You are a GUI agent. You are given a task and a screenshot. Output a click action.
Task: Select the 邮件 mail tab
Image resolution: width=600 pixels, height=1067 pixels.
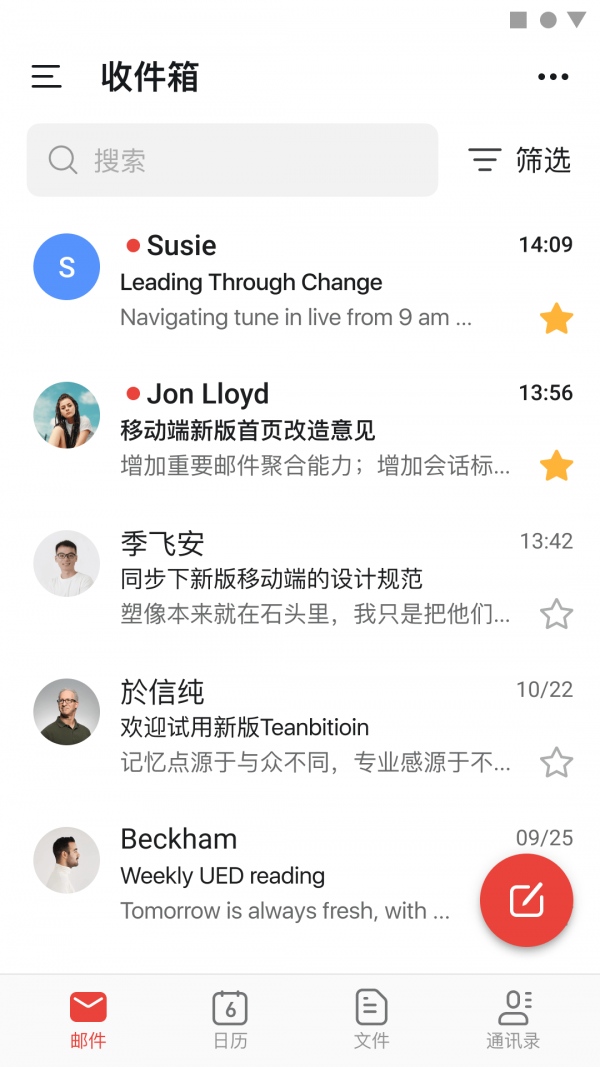[x=88, y=1020]
